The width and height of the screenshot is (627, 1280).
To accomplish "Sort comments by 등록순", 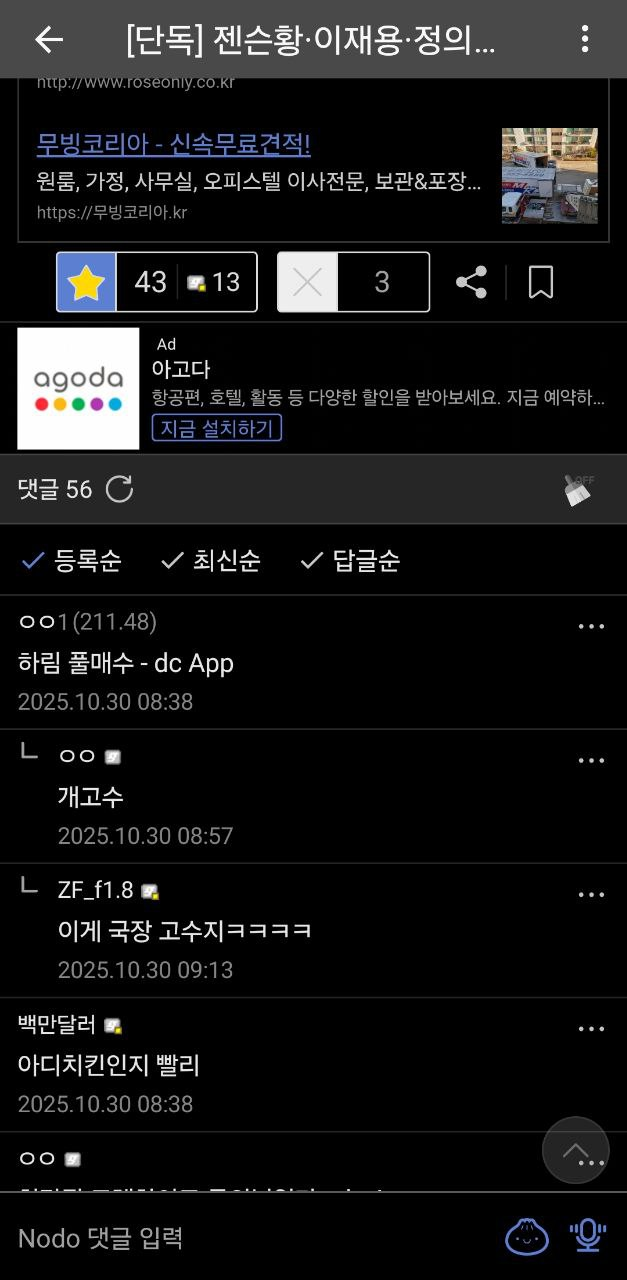I will point(72,561).
